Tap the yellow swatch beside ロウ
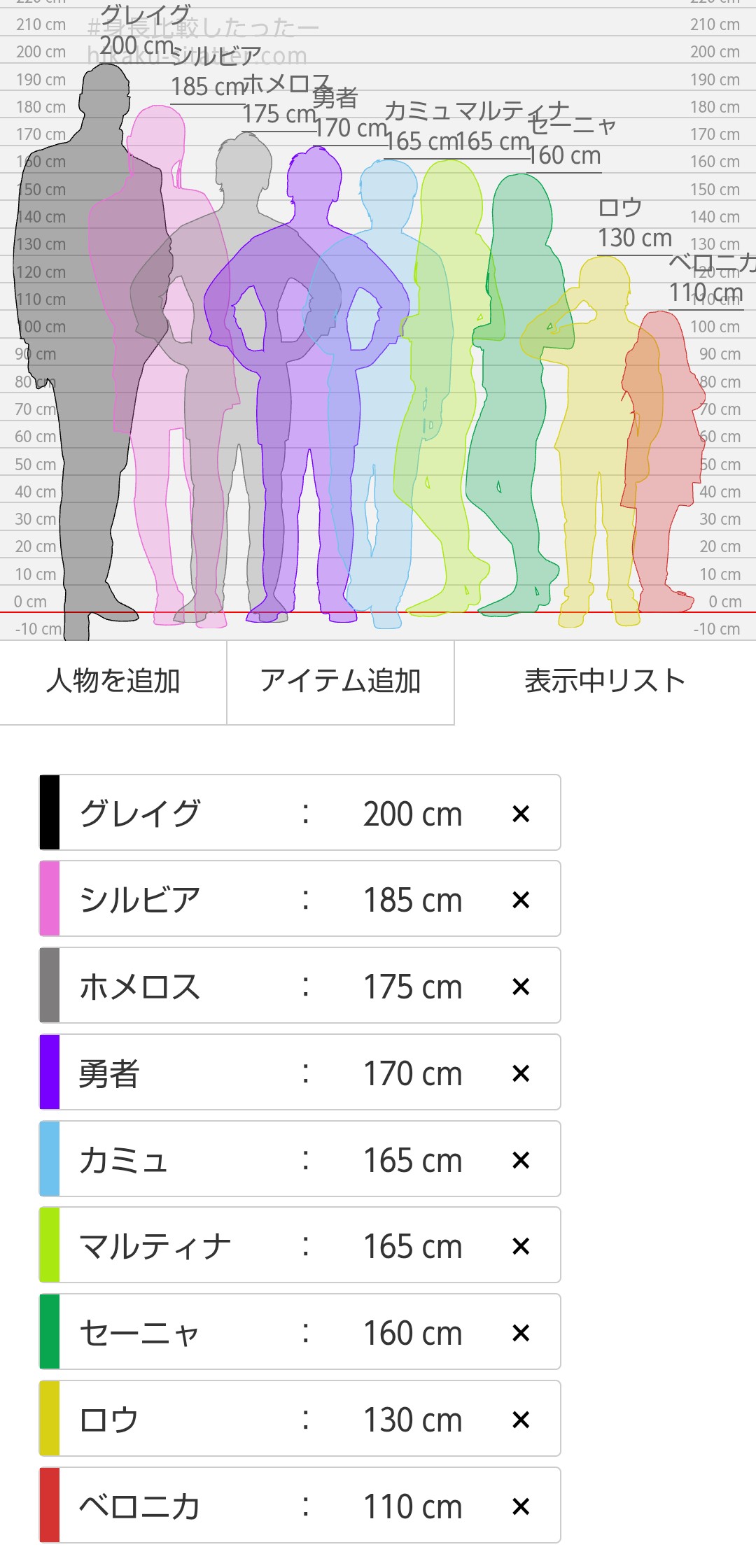 (50, 1420)
